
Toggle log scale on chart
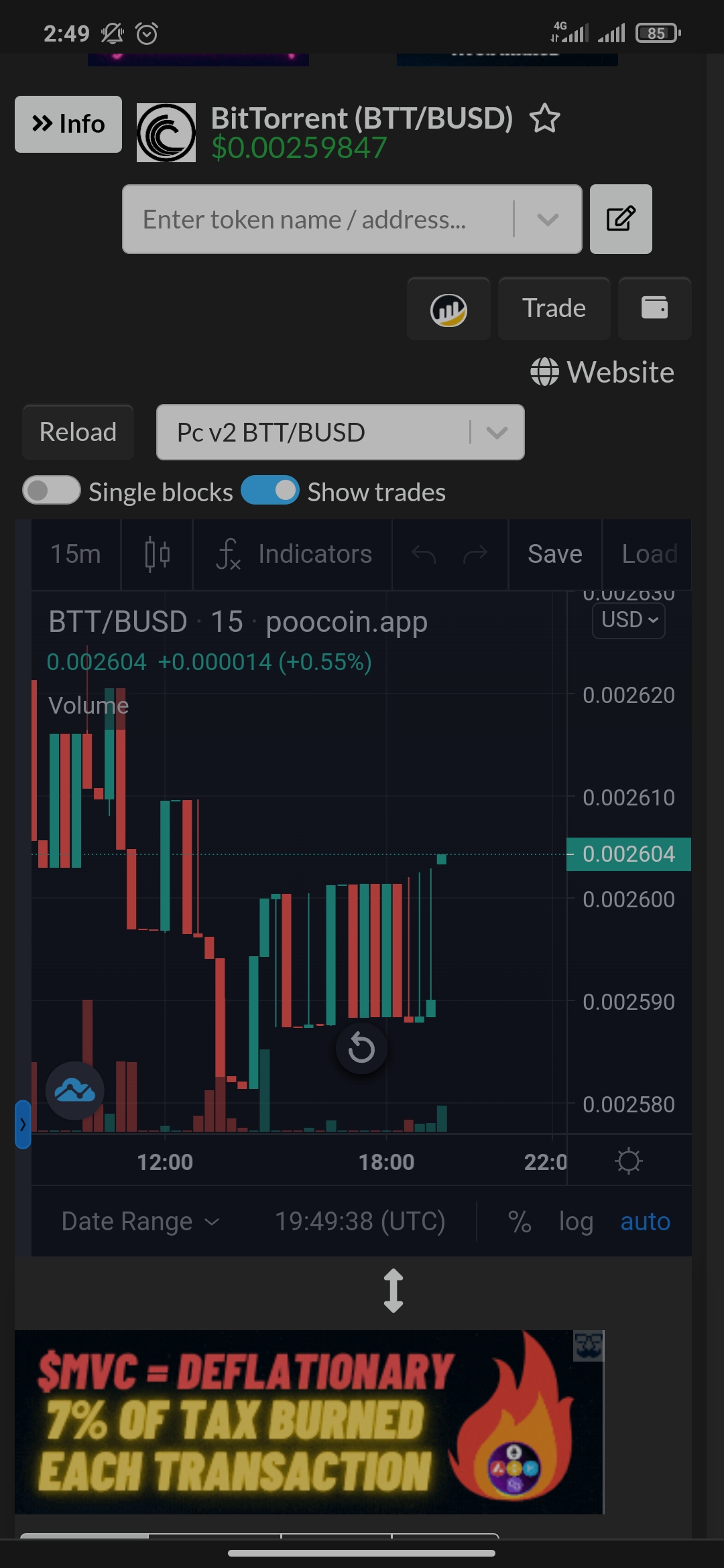click(576, 1222)
